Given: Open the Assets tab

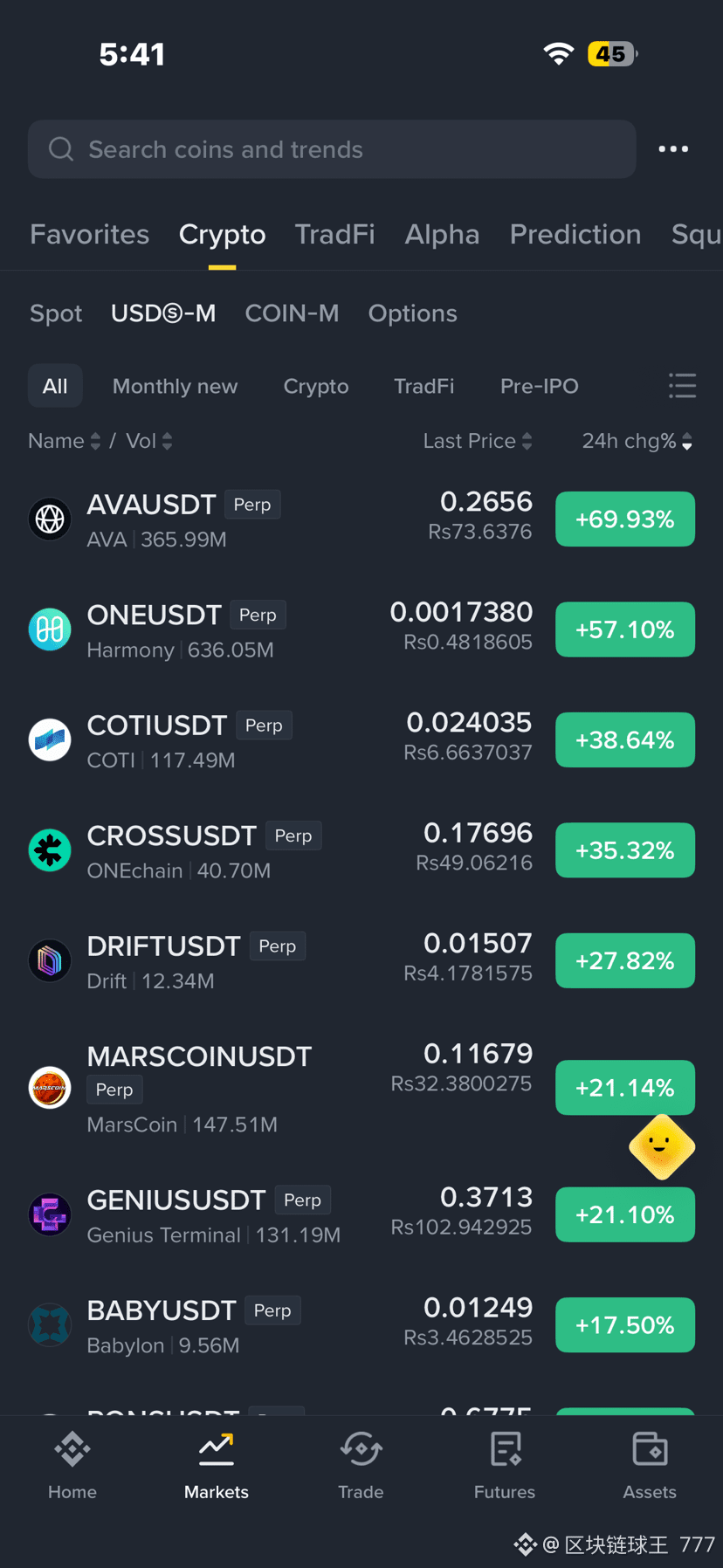Looking at the screenshot, I should click(x=650, y=1466).
